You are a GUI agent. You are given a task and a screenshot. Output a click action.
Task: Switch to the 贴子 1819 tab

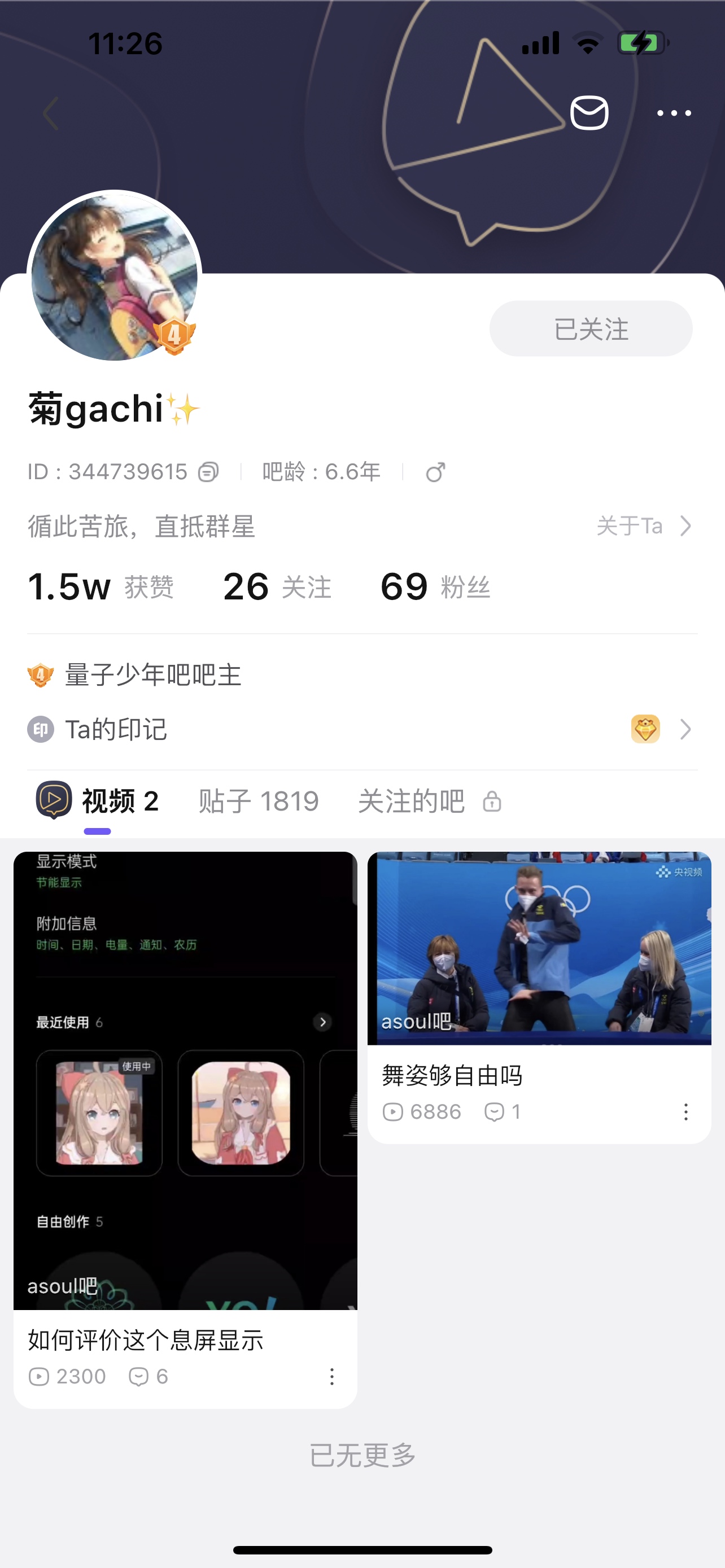point(259,801)
